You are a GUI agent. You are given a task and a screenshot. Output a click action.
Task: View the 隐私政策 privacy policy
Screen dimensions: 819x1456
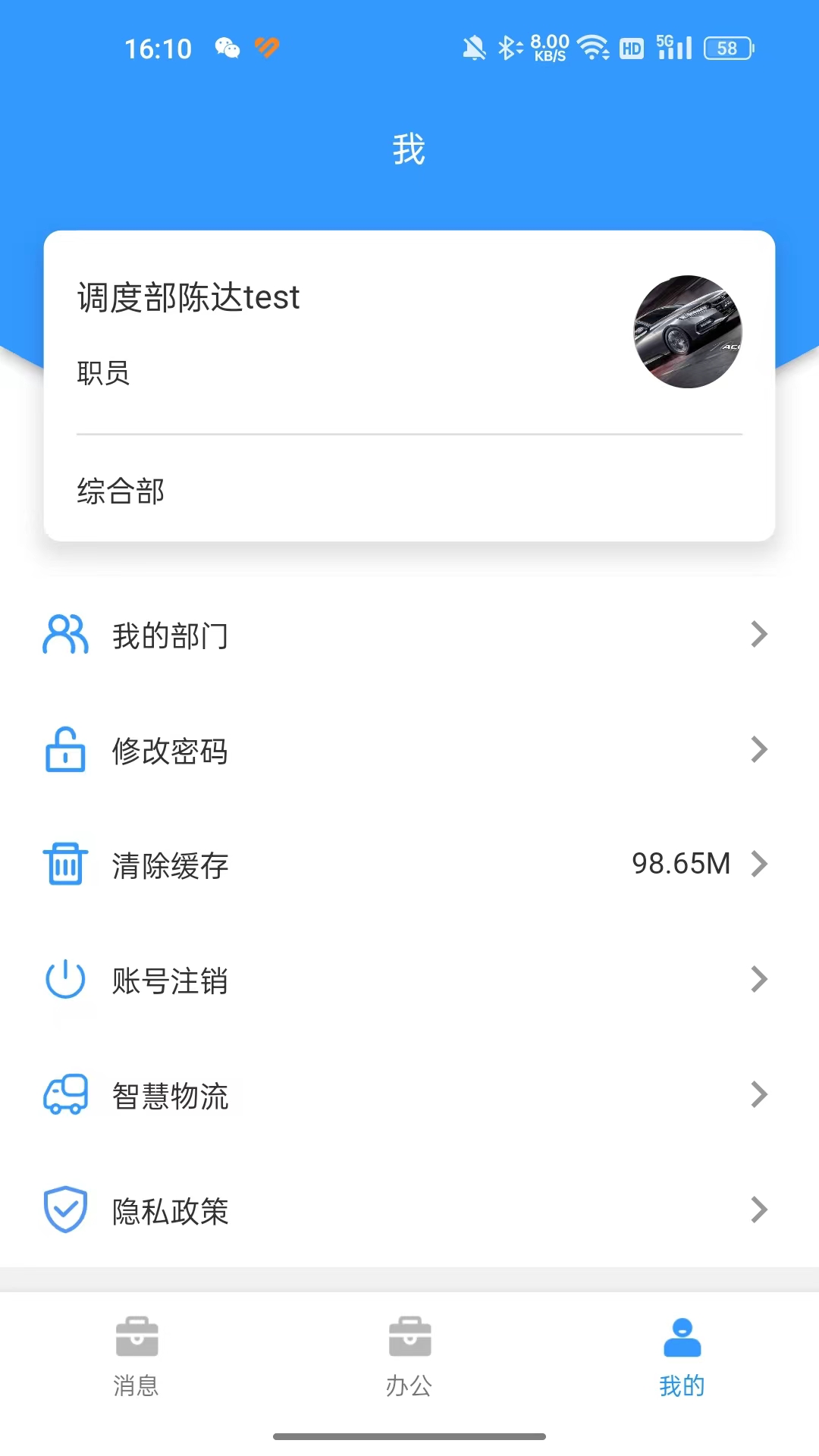click(409, 1210)
